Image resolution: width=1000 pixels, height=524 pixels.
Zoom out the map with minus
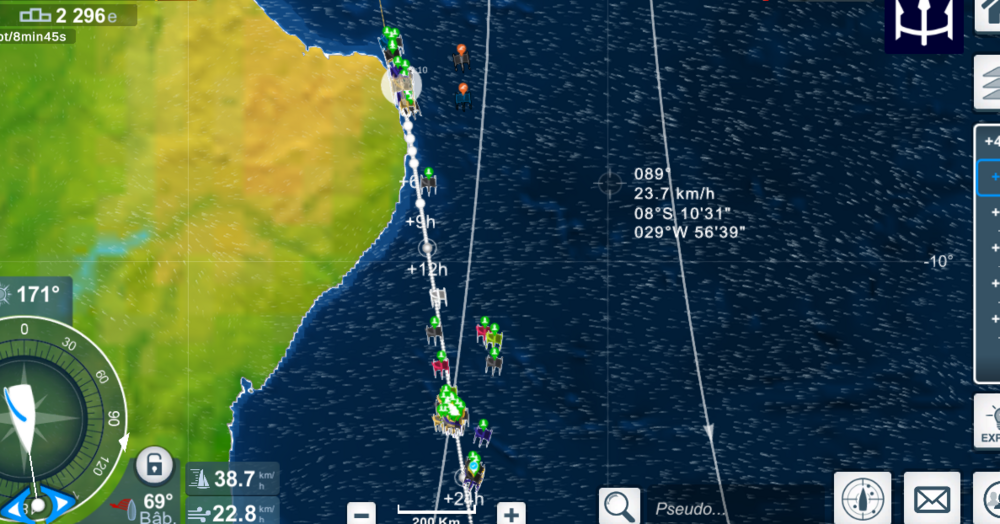[x=361, y=514]
